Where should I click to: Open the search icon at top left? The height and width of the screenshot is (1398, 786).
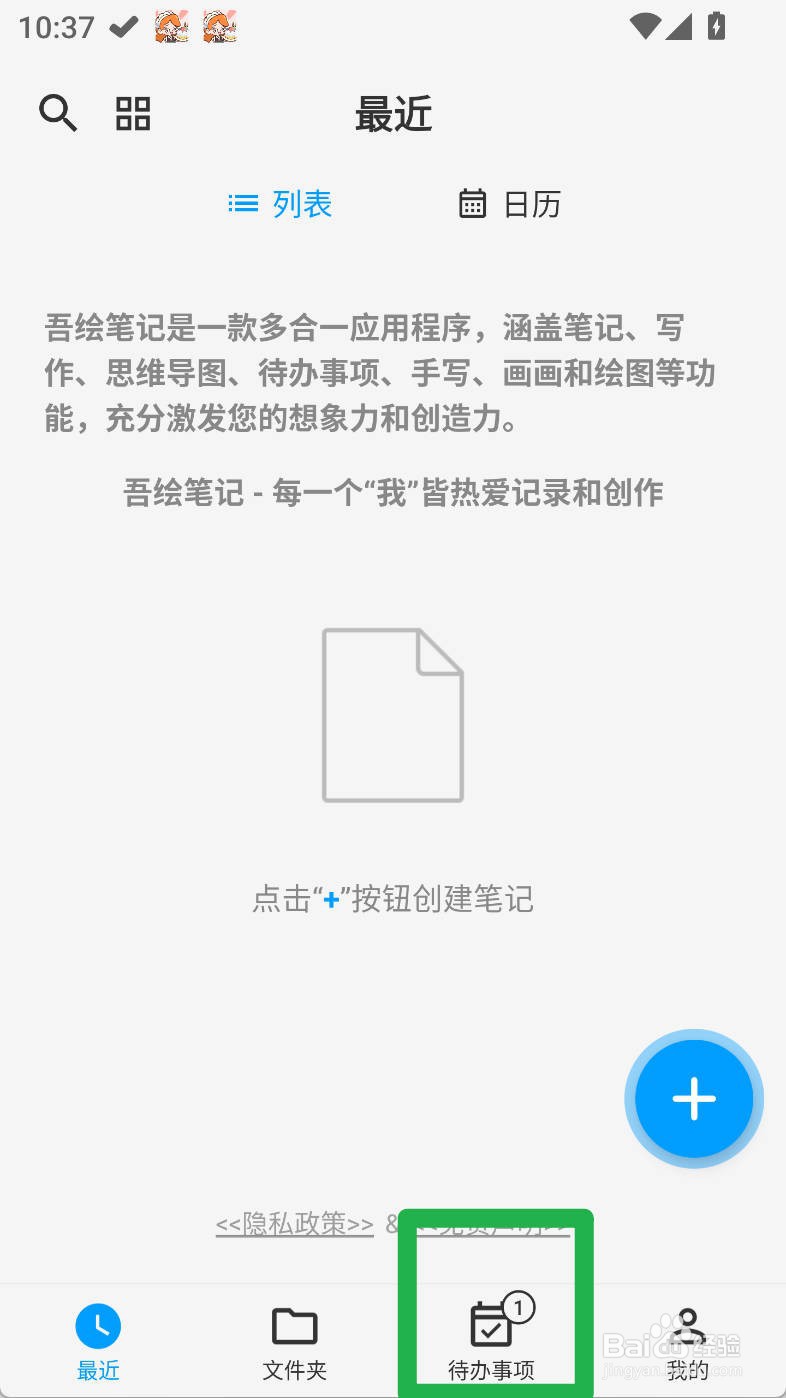pos(57,114)
